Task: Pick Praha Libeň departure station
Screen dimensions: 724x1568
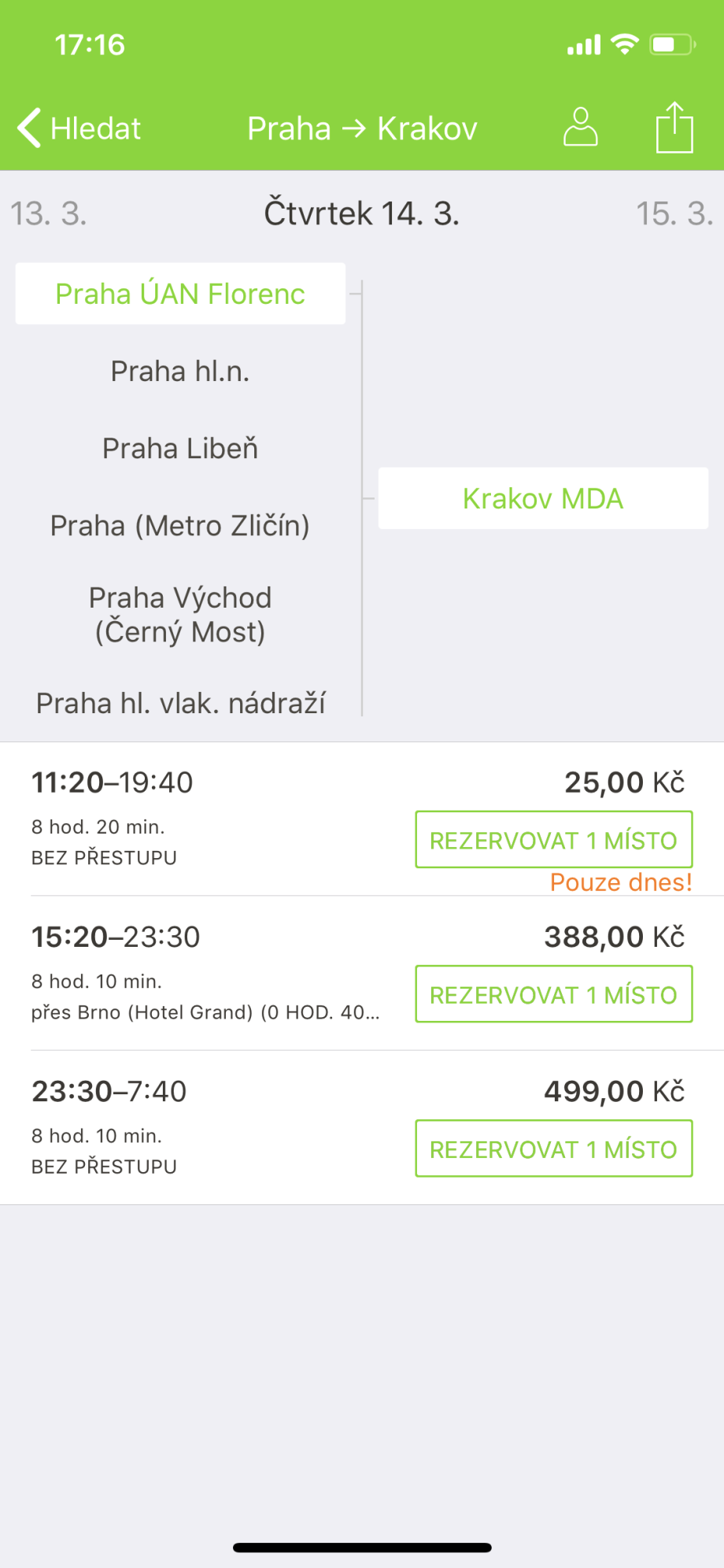Action: (180, 449)
